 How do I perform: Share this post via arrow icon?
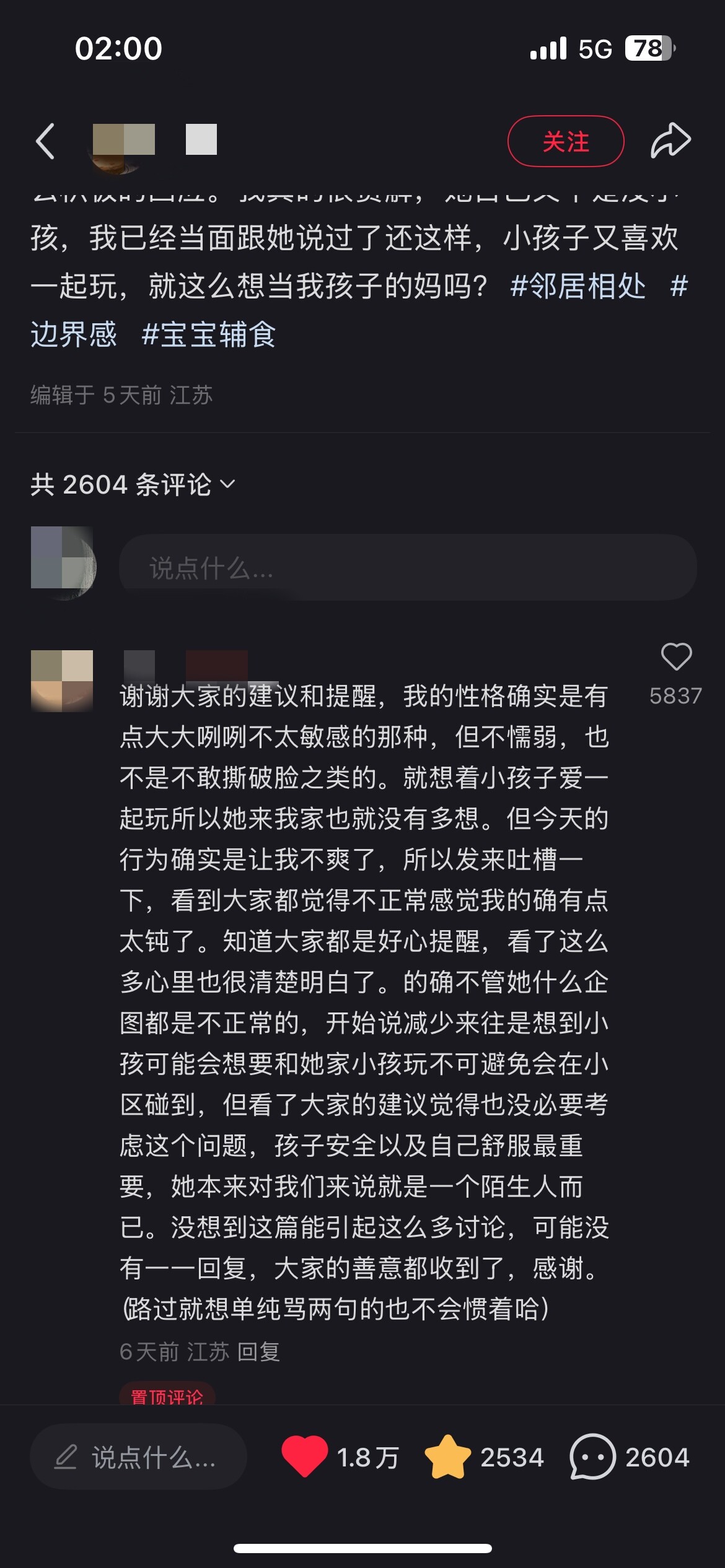[670, 141]
